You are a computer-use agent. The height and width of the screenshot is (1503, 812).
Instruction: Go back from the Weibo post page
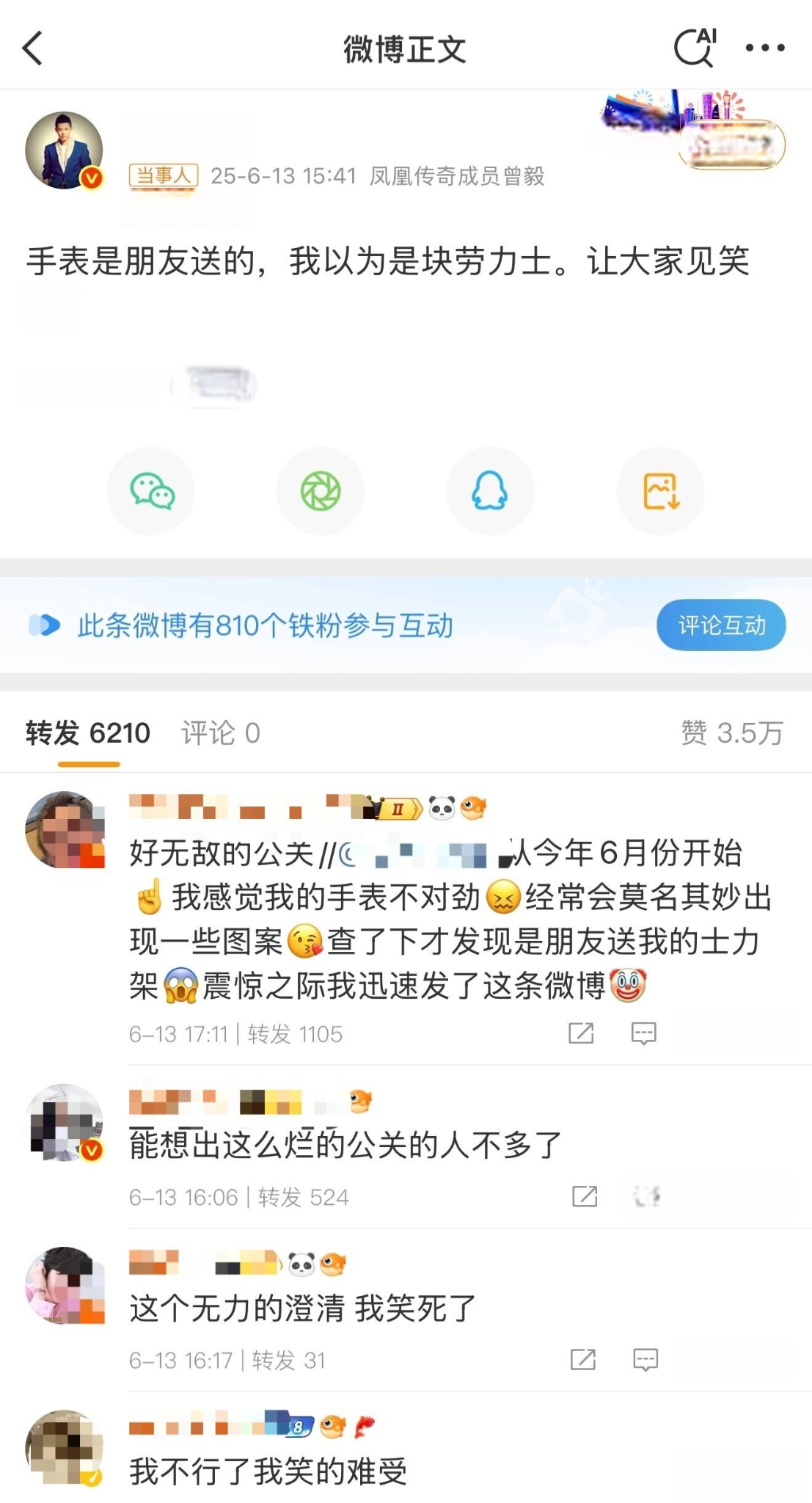point(33,48)
